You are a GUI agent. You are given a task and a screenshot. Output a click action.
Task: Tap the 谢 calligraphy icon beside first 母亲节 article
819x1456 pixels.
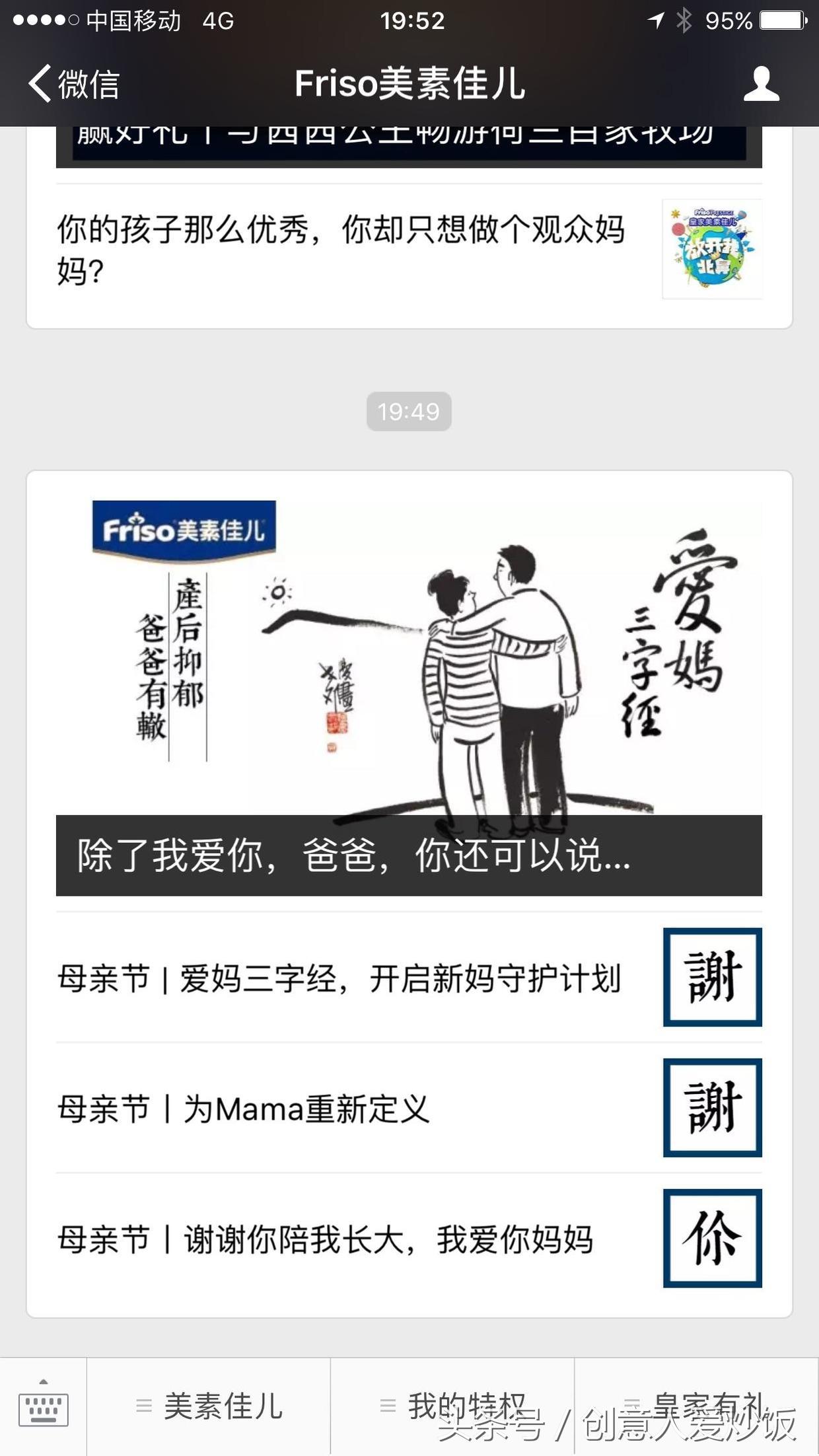point(712,977)
